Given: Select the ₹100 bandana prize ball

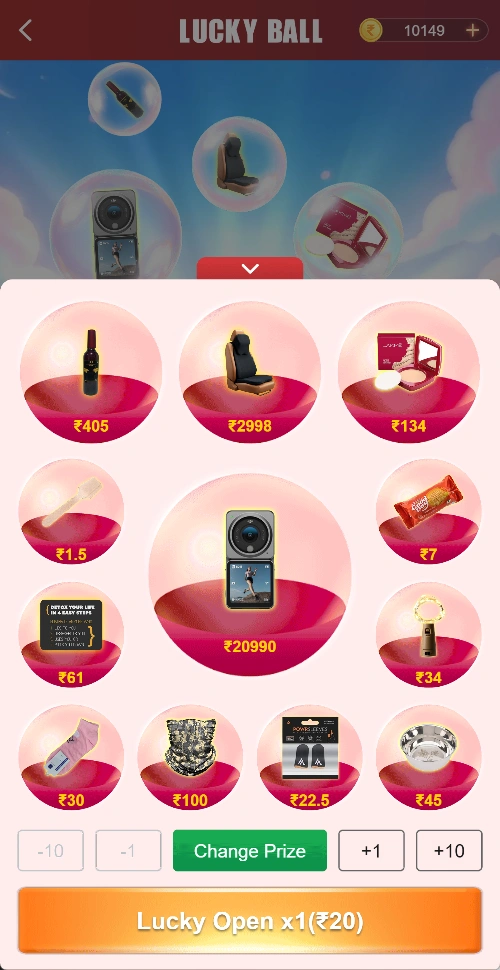Looking at the screenshot, I should (x=190, y=757).
